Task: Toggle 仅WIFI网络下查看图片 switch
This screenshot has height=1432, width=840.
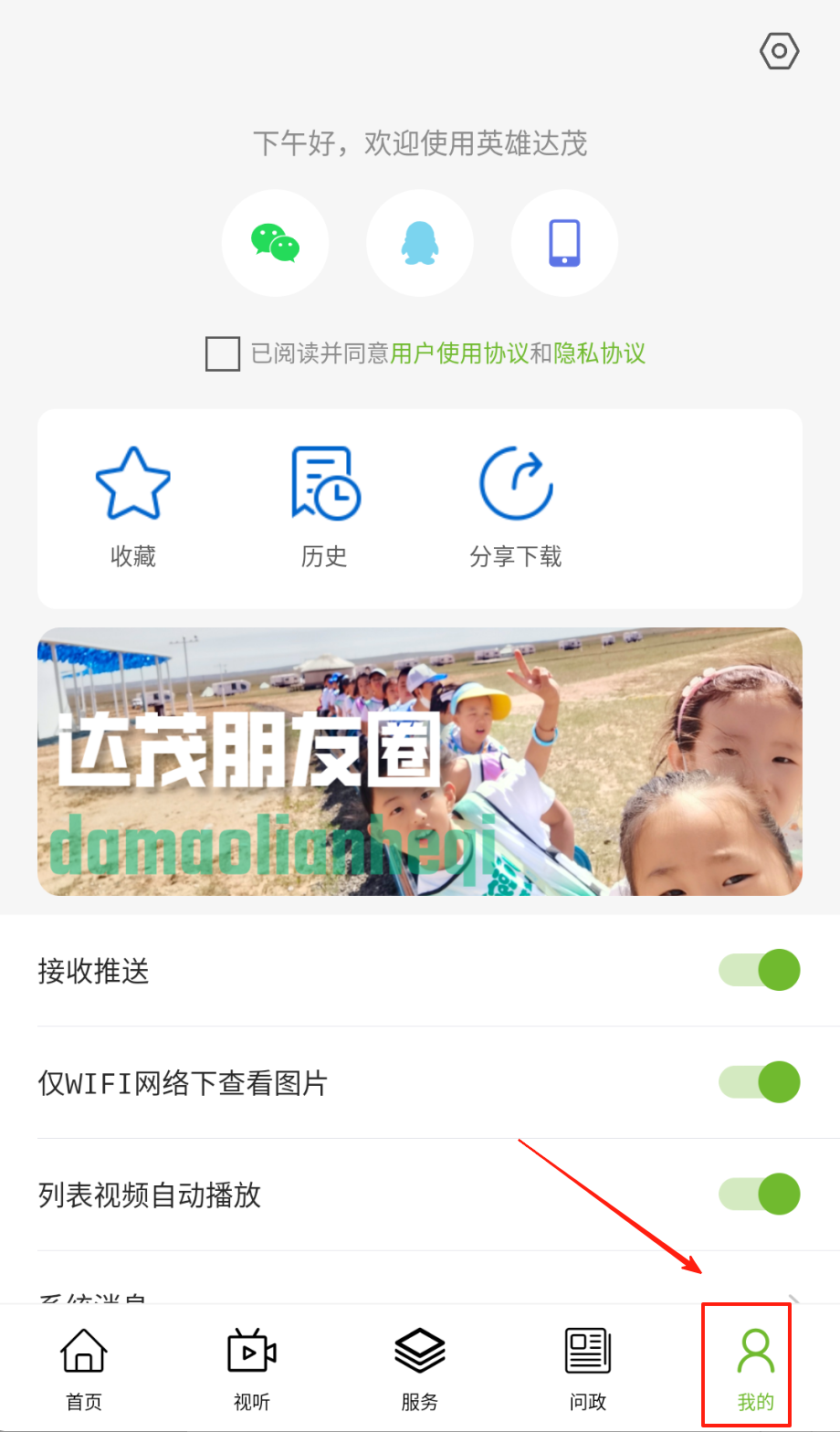Action: pos(760,1082)
